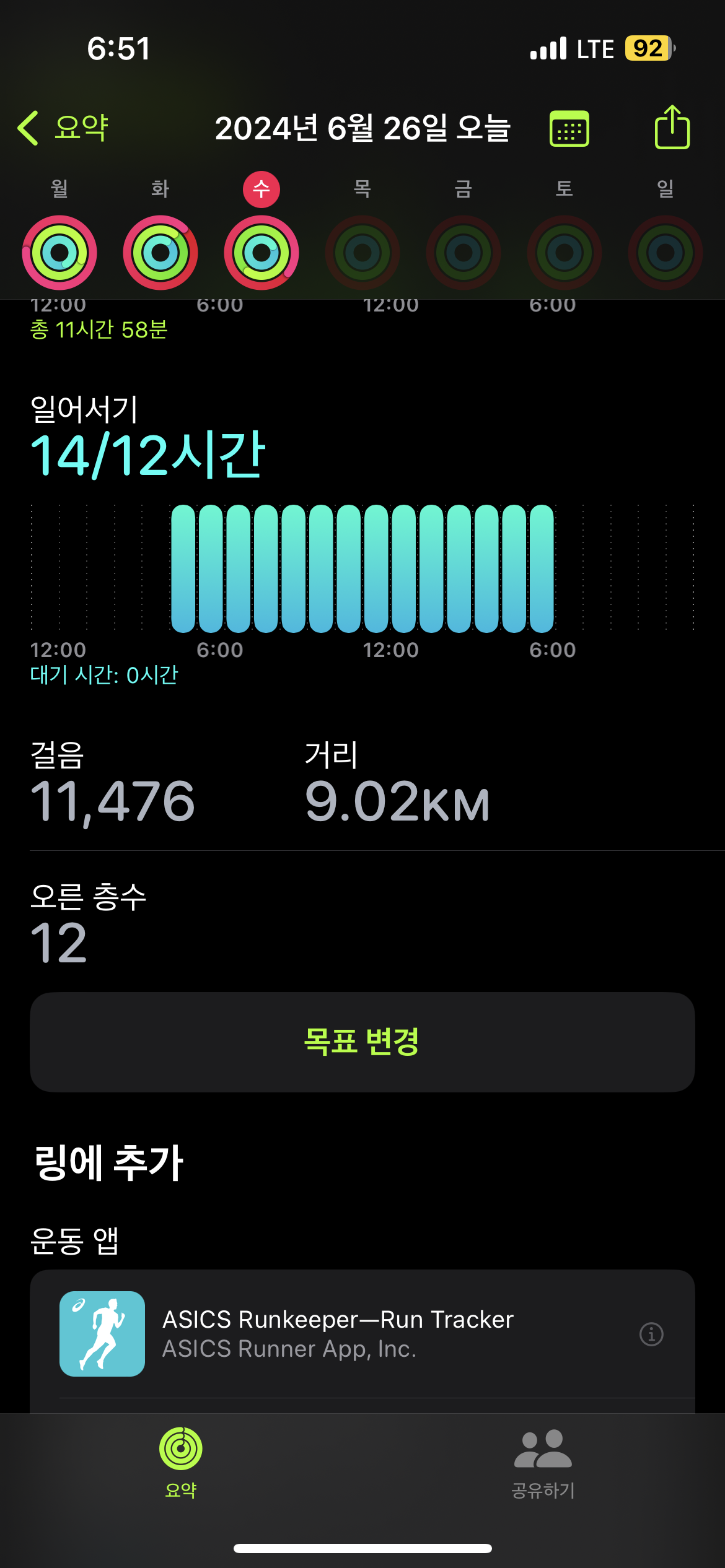The width and height of the screenshot is (725, 1568).
Task: Open ASICS Runkeeper app row
Action: tap(338, 1334)
